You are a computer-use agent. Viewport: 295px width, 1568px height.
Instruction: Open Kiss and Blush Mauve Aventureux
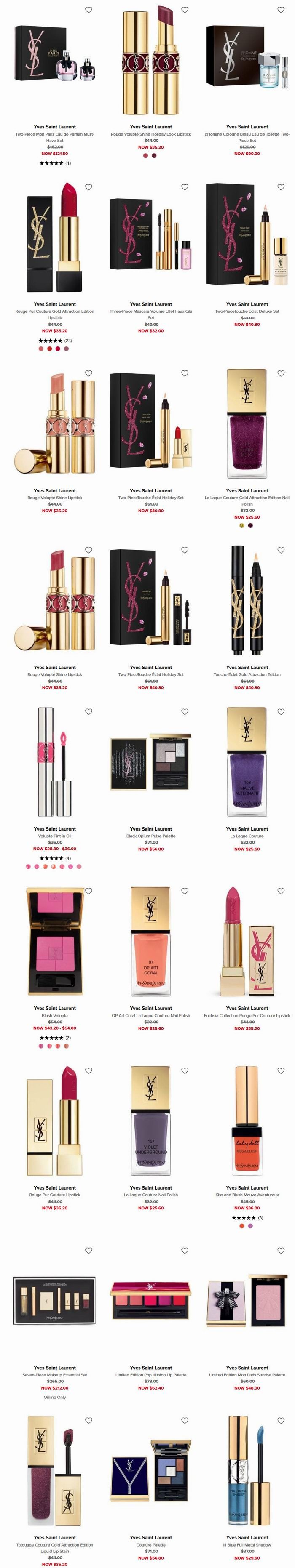click(x=247, y=1195)
